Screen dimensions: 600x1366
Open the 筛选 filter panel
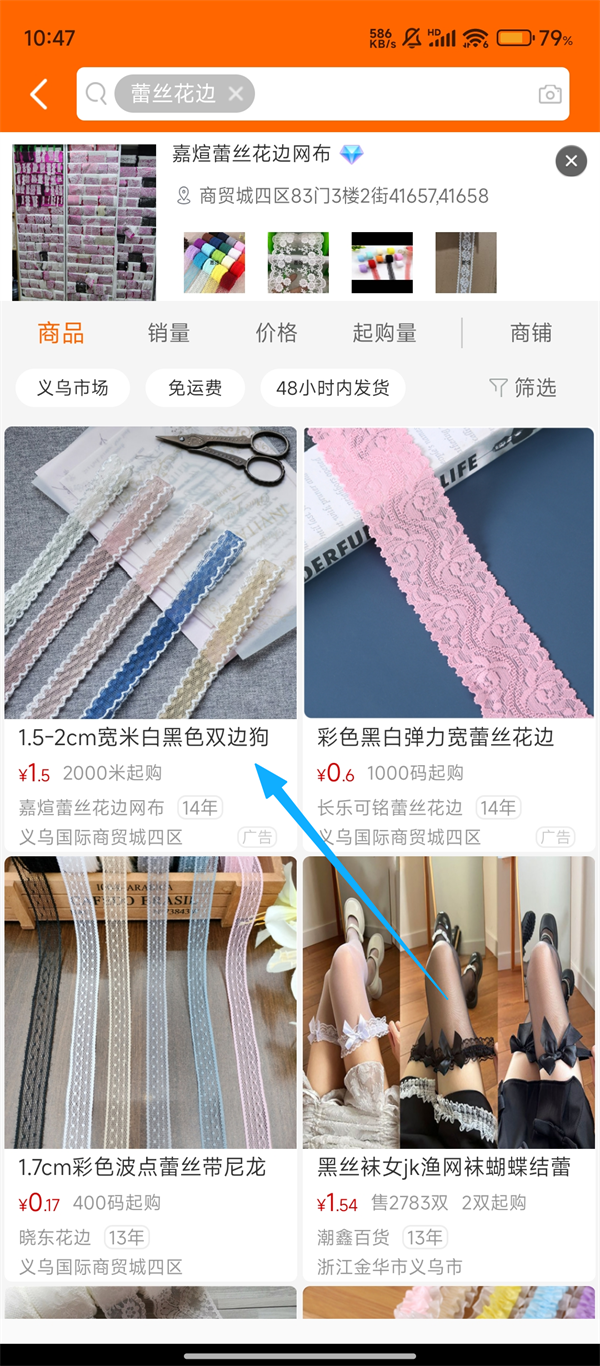(x=522, y=388)
